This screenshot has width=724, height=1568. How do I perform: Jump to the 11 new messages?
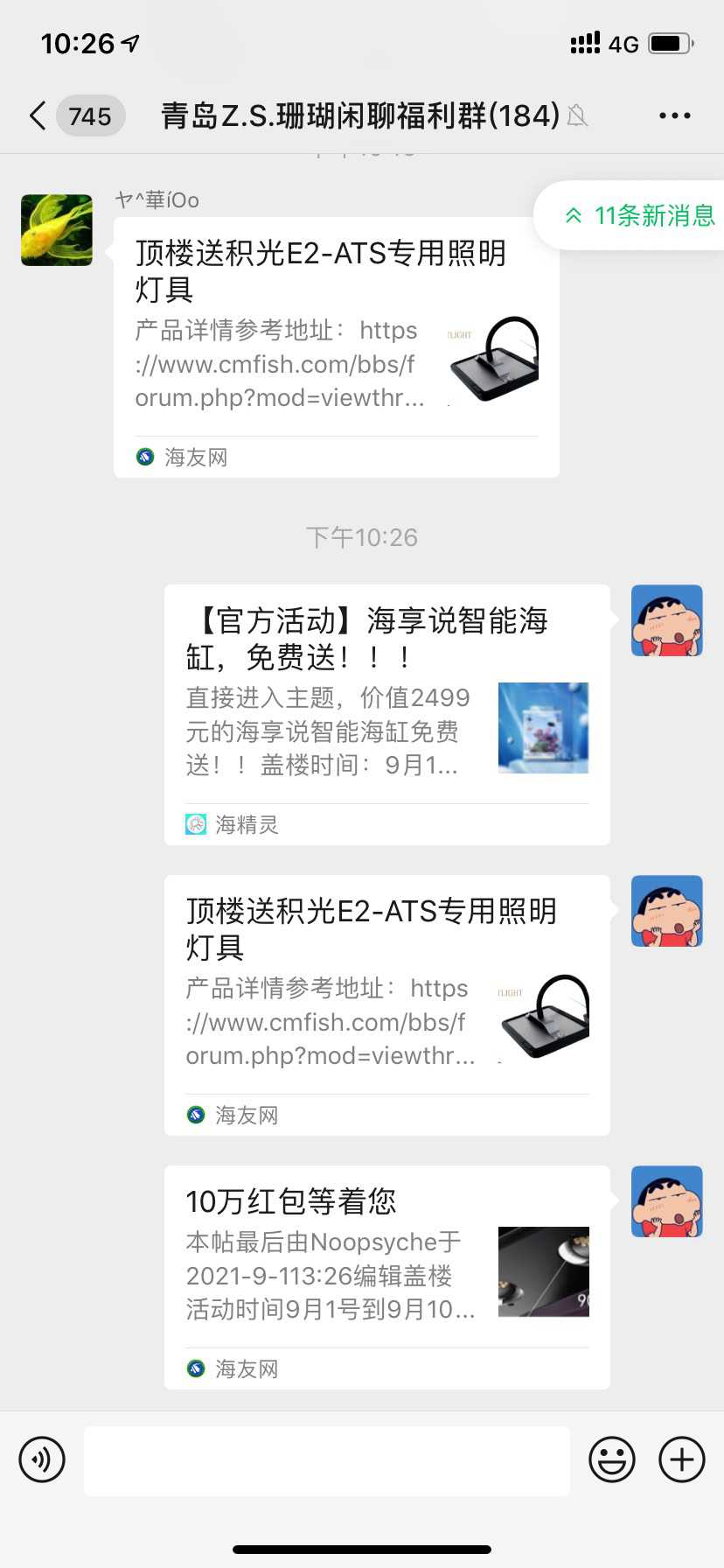[638, 215]
